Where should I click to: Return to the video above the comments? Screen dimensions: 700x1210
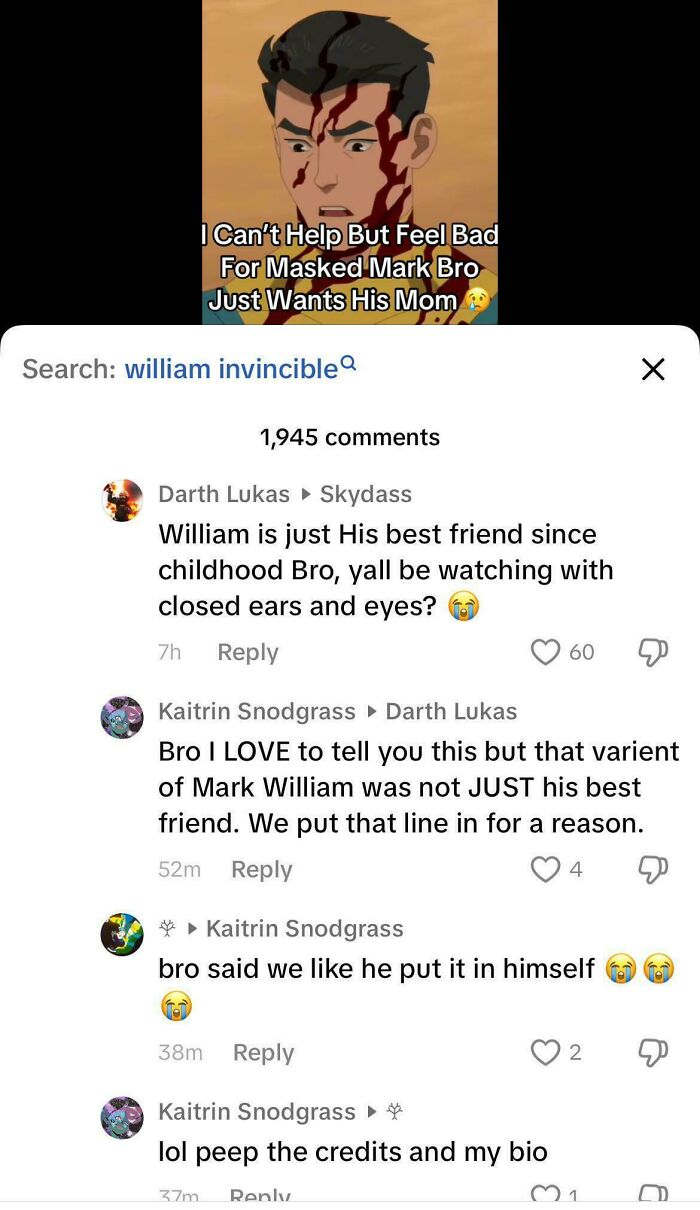coord(349,160)
